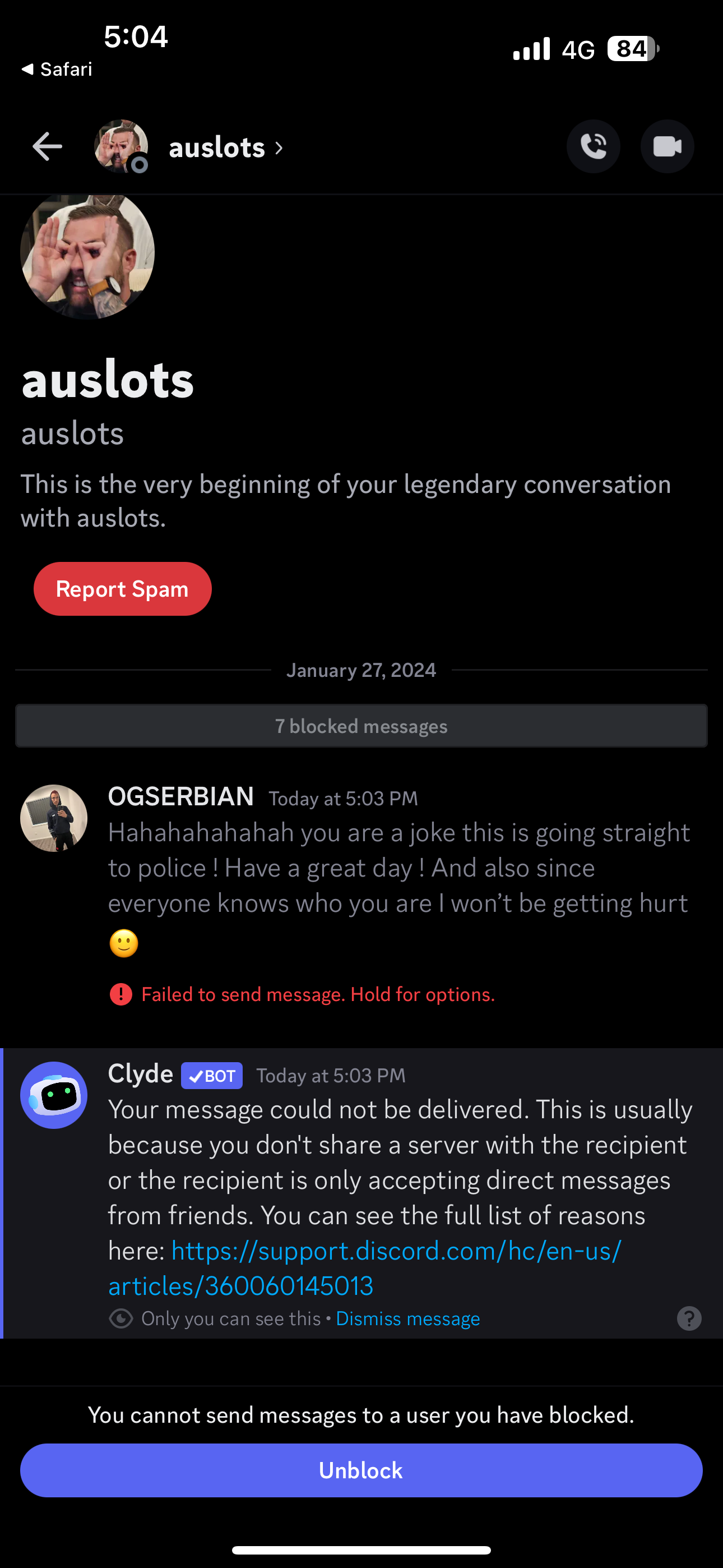This screenshot has height=1568, width=723.
Task: Start a voice call with auslots
Action: pyautogui.click(x=593, y=147)
